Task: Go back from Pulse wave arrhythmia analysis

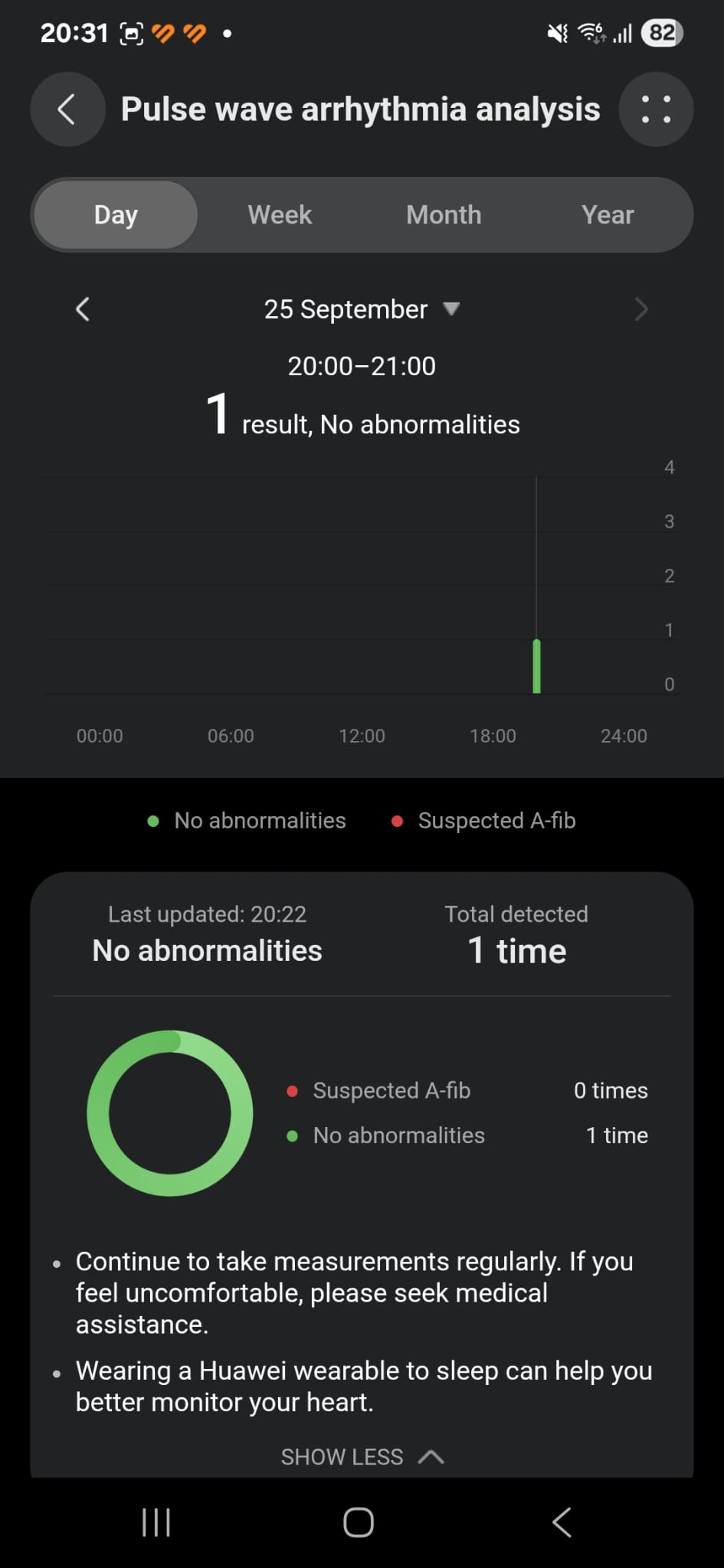Action: click(67, 109)
